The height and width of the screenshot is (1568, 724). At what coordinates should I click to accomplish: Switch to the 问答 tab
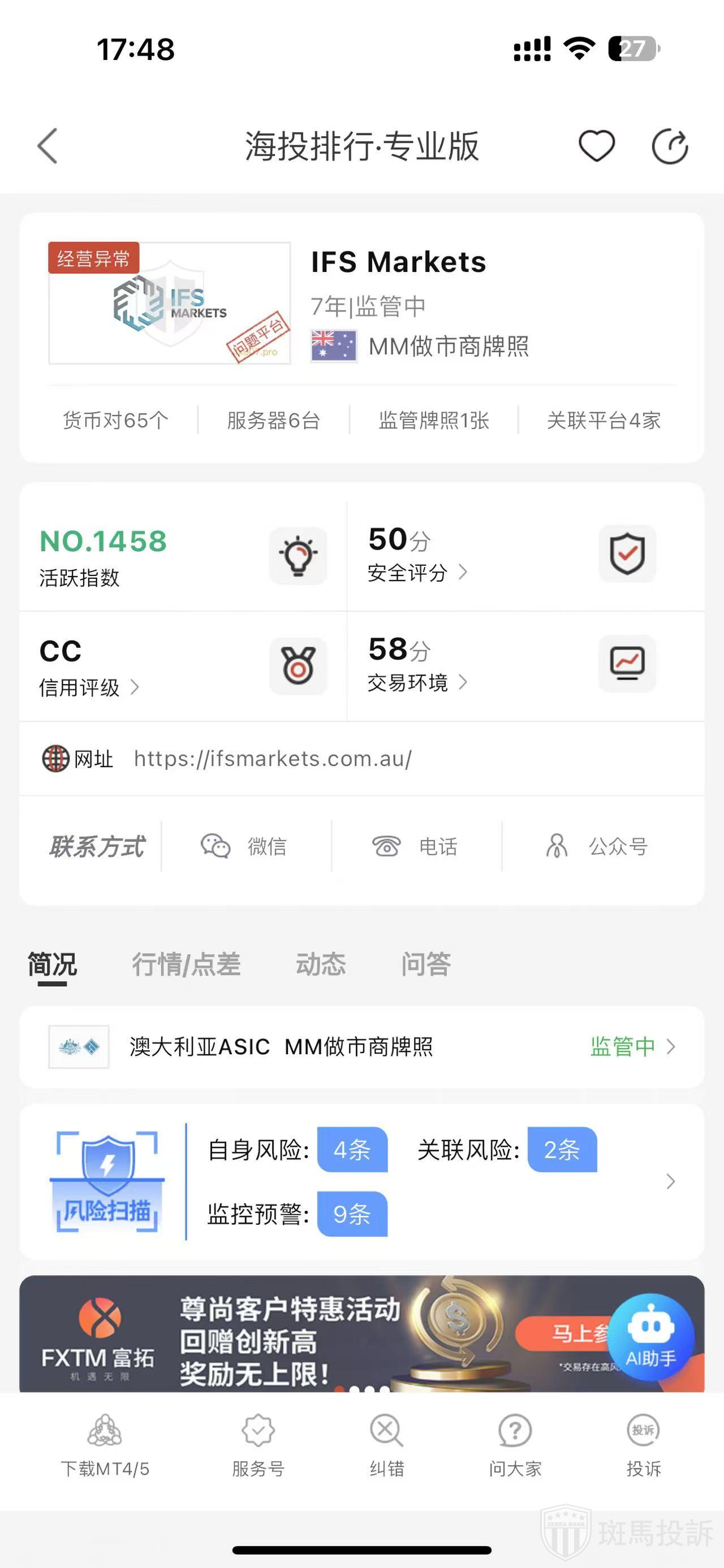tap(425, 964)
